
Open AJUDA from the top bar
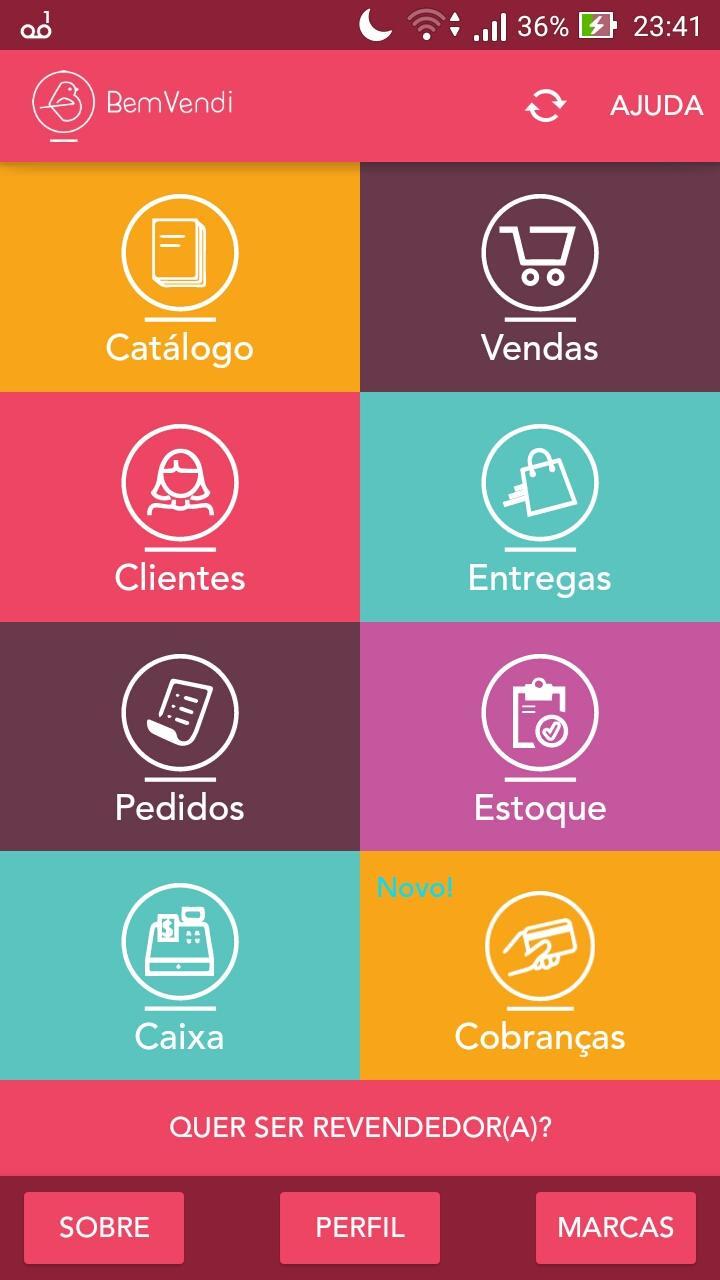coord(655,104)
